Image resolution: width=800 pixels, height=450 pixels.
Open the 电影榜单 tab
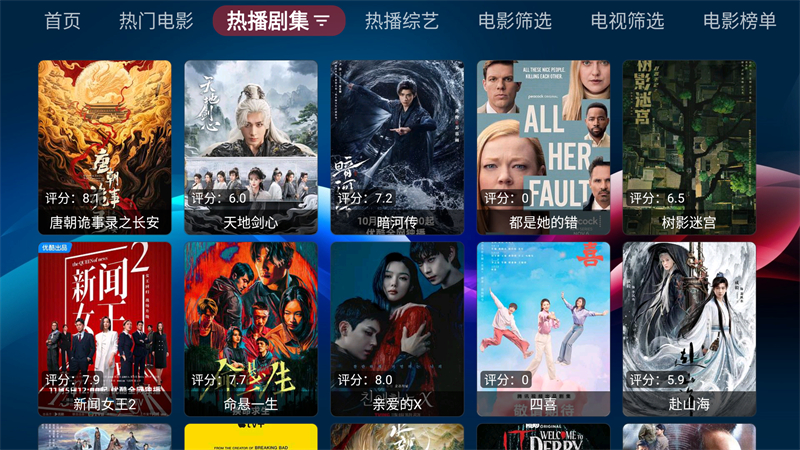coord(740,21)
